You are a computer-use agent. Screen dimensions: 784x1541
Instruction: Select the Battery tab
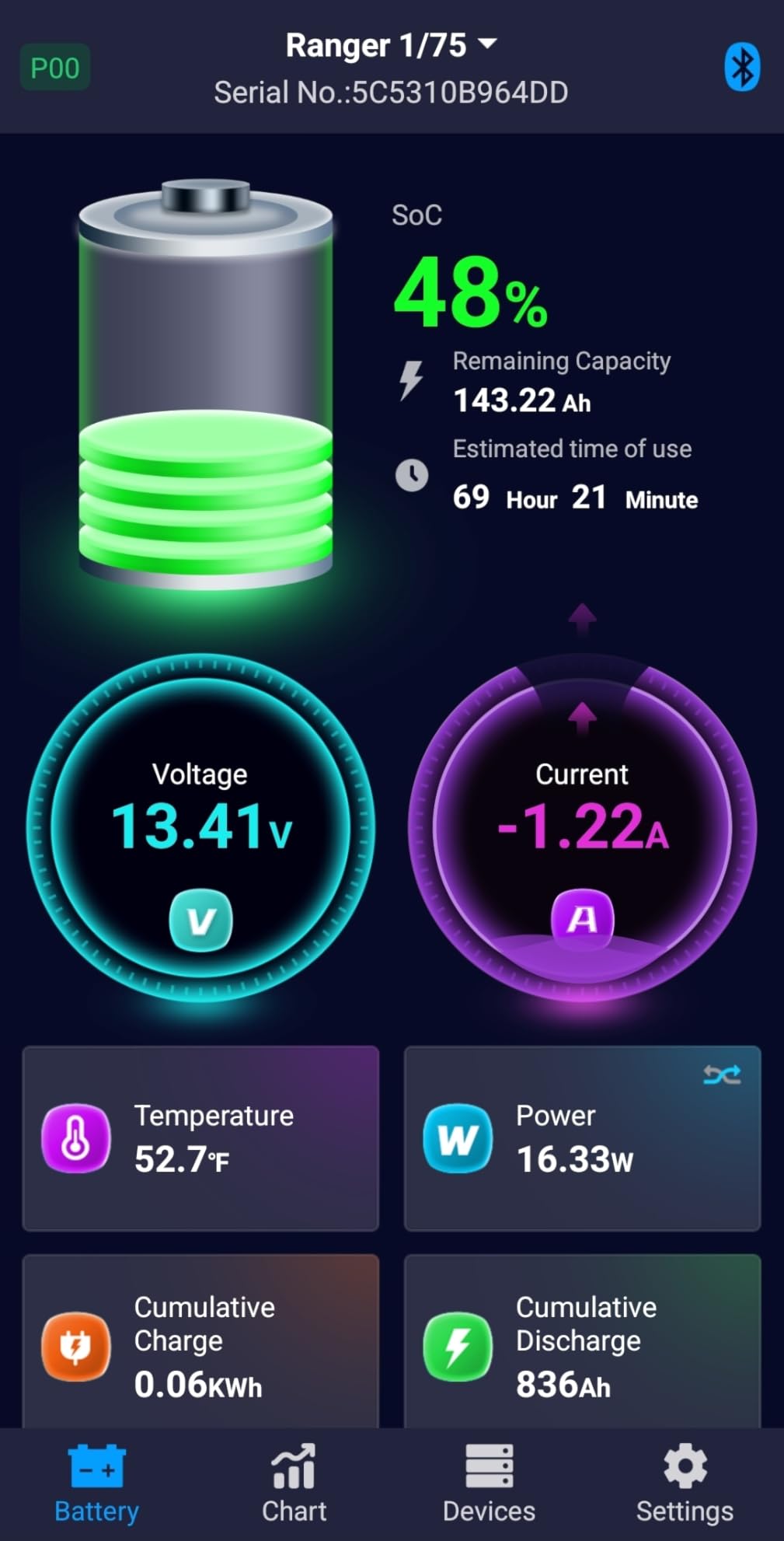[96, 1481]
